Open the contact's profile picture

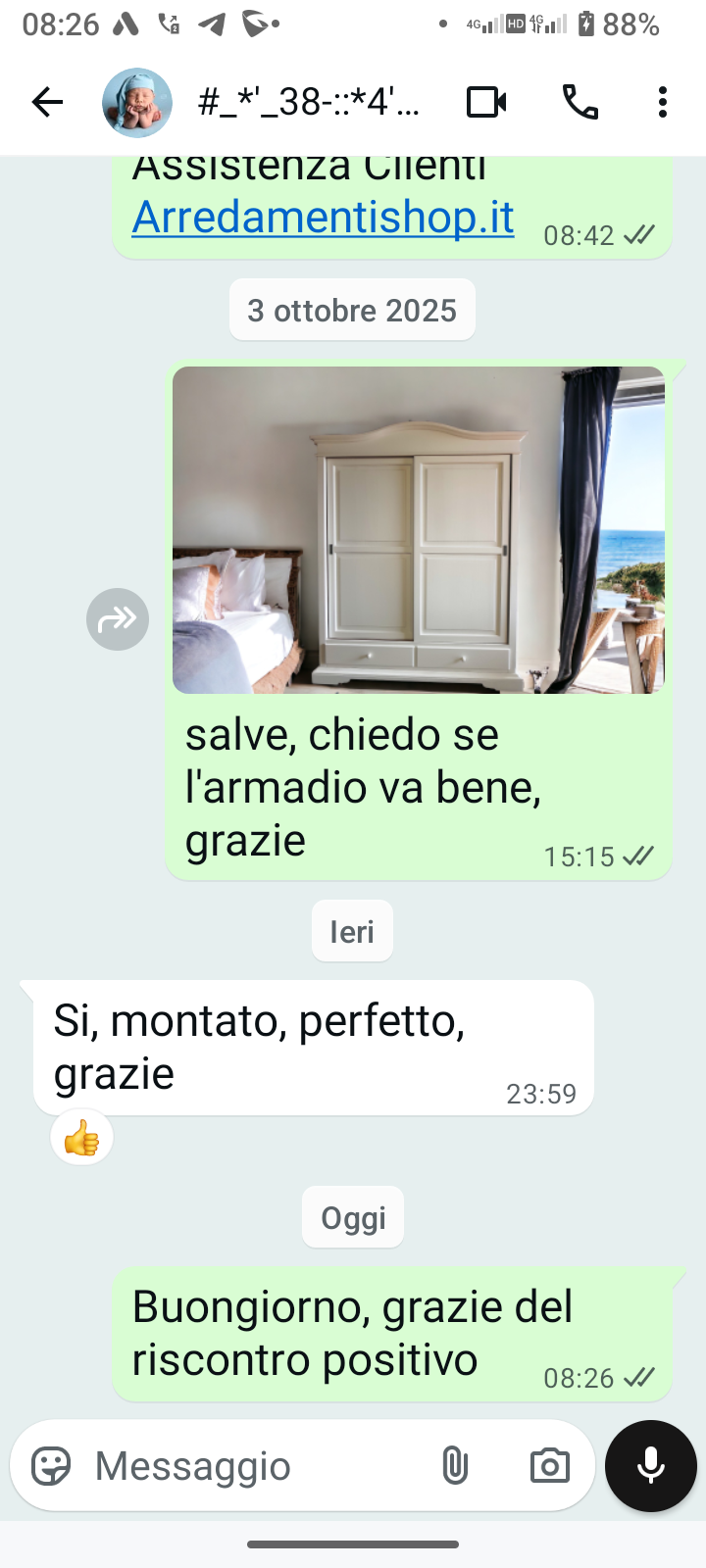pos(137,102)
